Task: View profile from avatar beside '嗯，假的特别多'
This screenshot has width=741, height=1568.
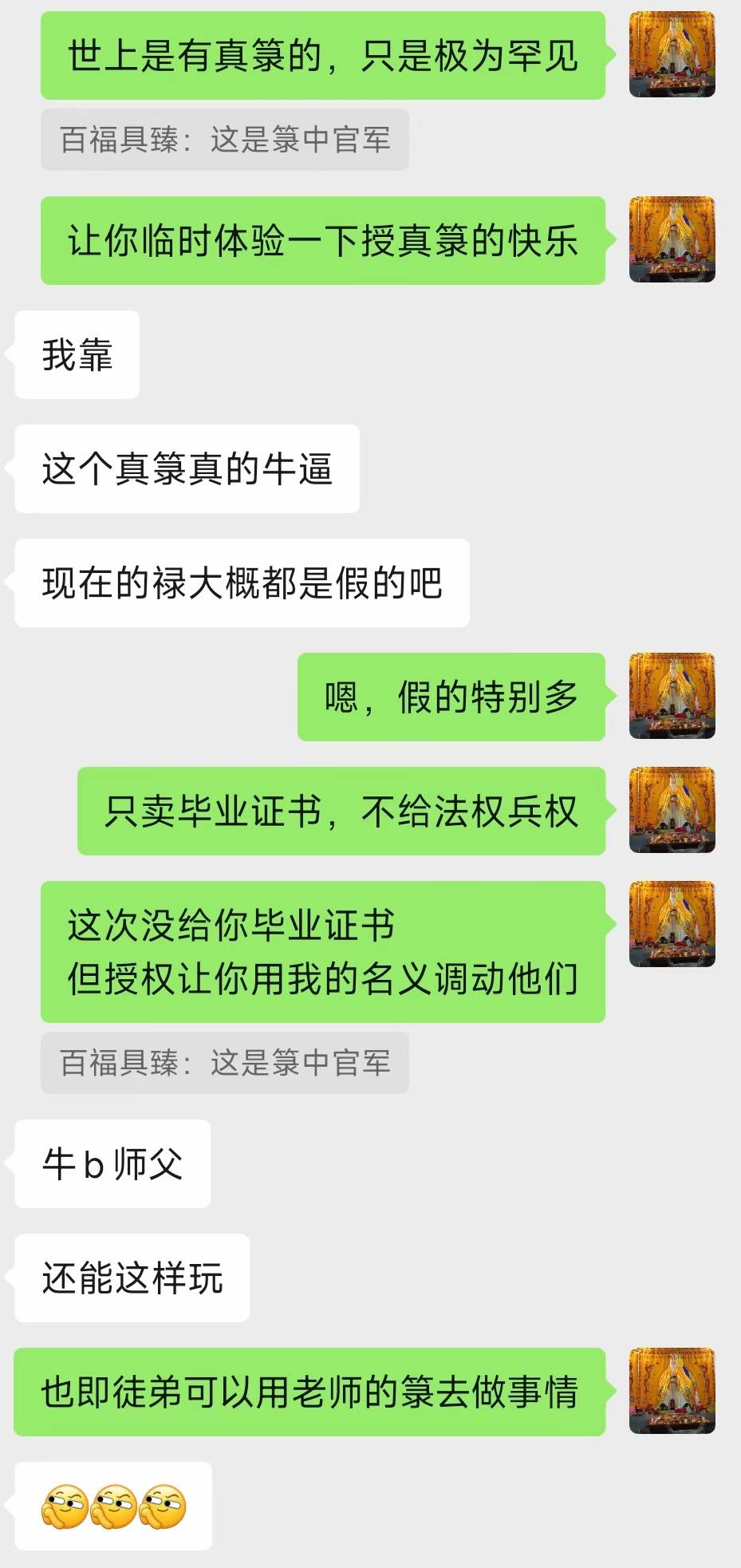Action: (x=672, y=696)
